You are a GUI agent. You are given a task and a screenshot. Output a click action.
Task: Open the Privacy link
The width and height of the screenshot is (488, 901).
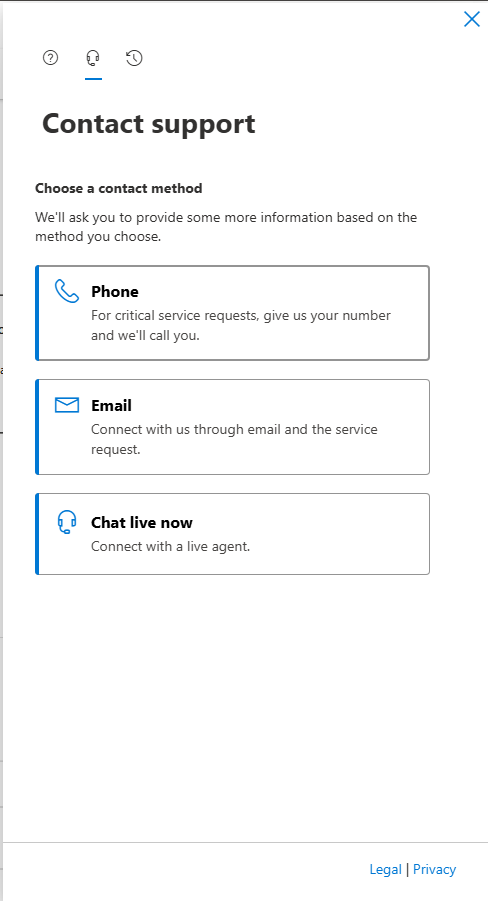tap(435, 869)
